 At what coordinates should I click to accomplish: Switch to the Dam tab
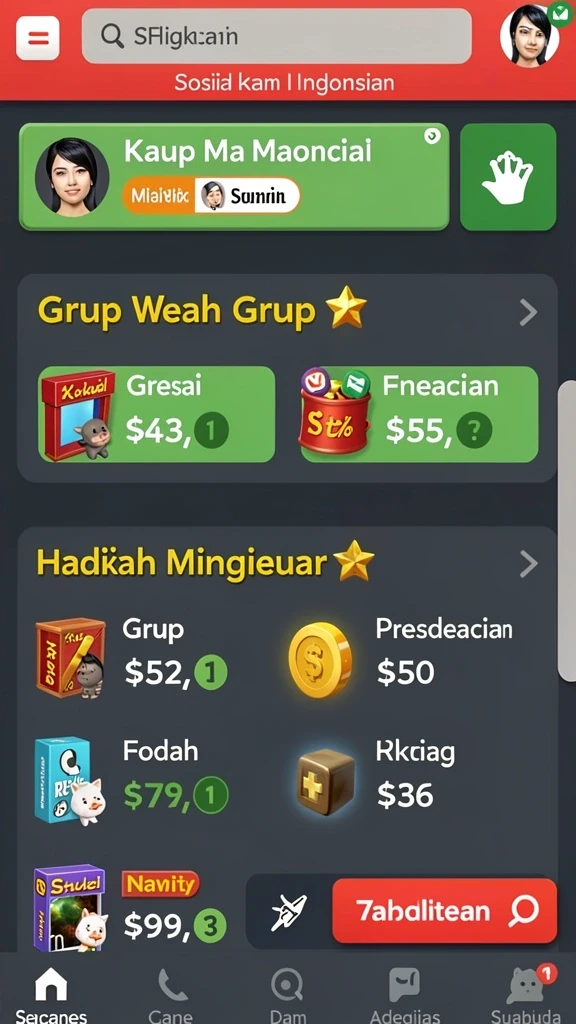tap(287, 995)
